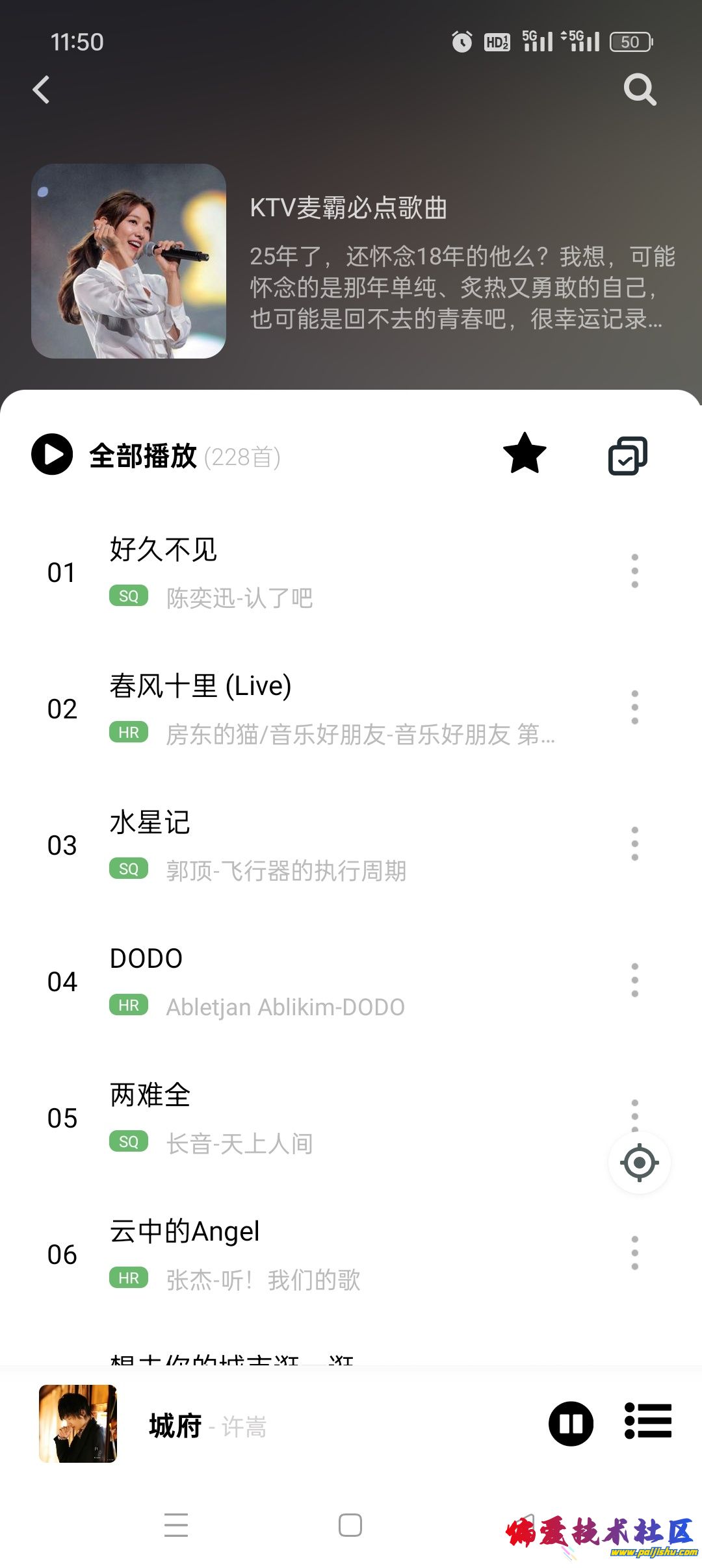Open search in this playlist
Viewport: 702px width, 1568px height.
(x=640, y=90)
